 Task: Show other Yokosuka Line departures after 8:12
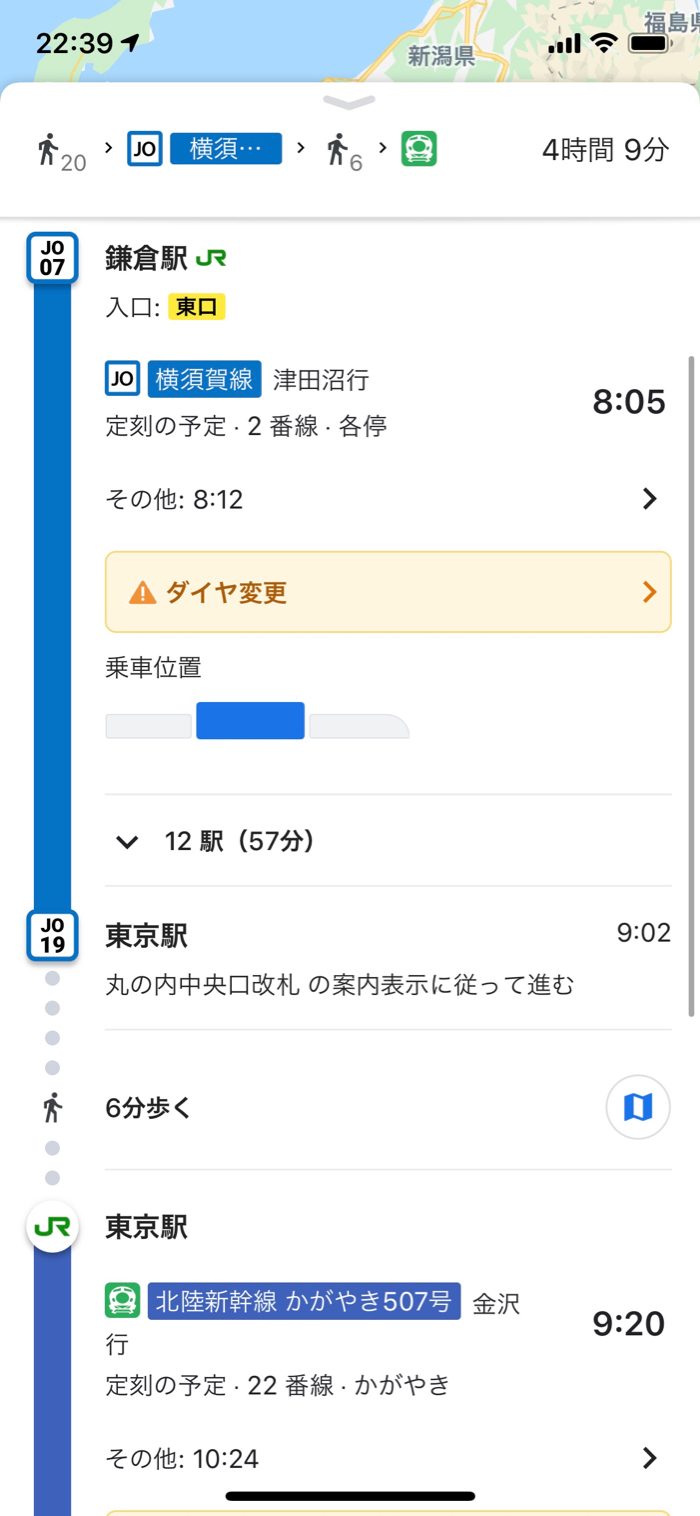[387, 499]
